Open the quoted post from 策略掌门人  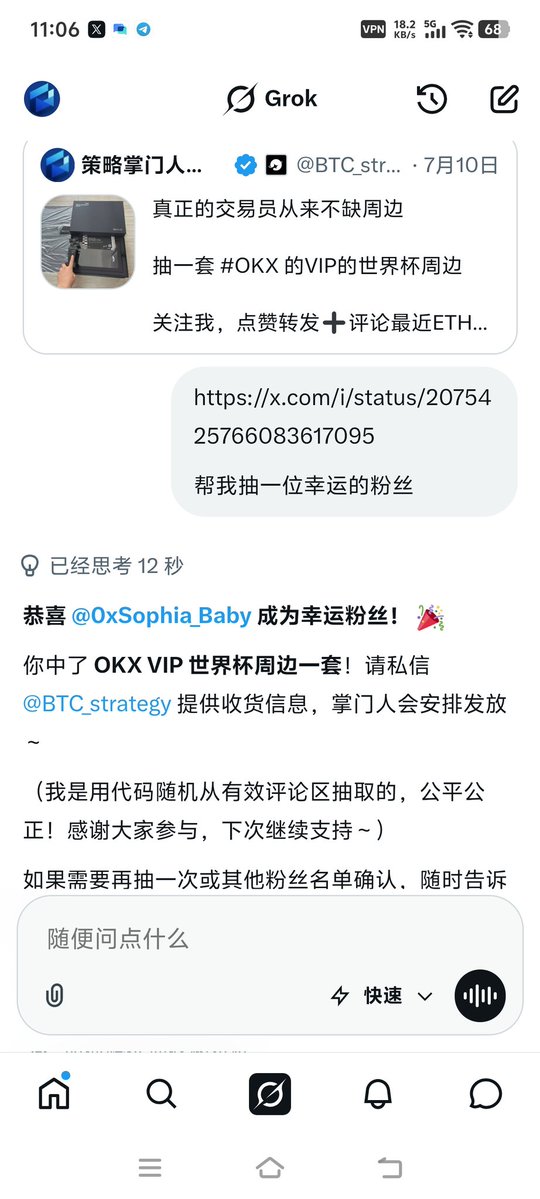270,246
